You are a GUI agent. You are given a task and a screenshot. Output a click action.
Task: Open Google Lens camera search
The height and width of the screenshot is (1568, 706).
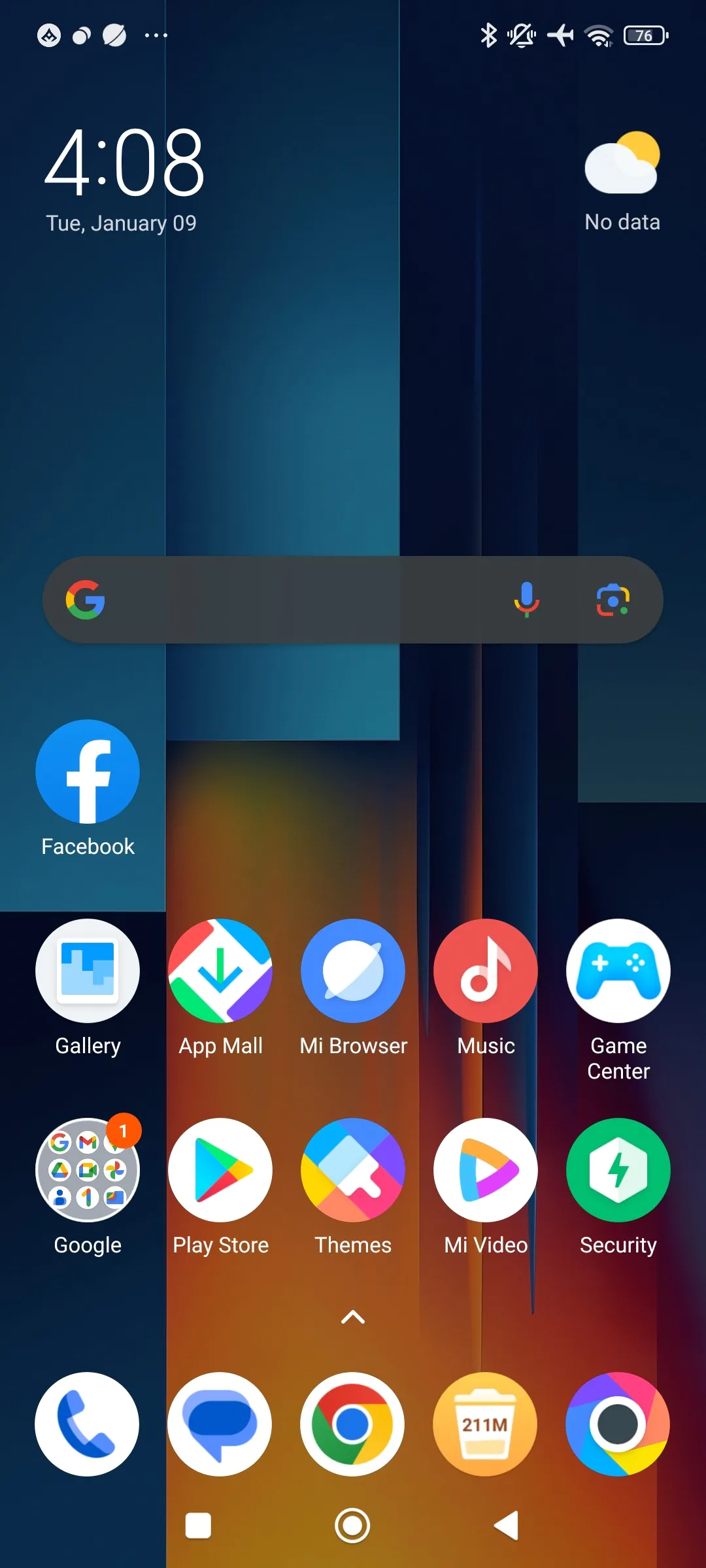click(613, 600)
